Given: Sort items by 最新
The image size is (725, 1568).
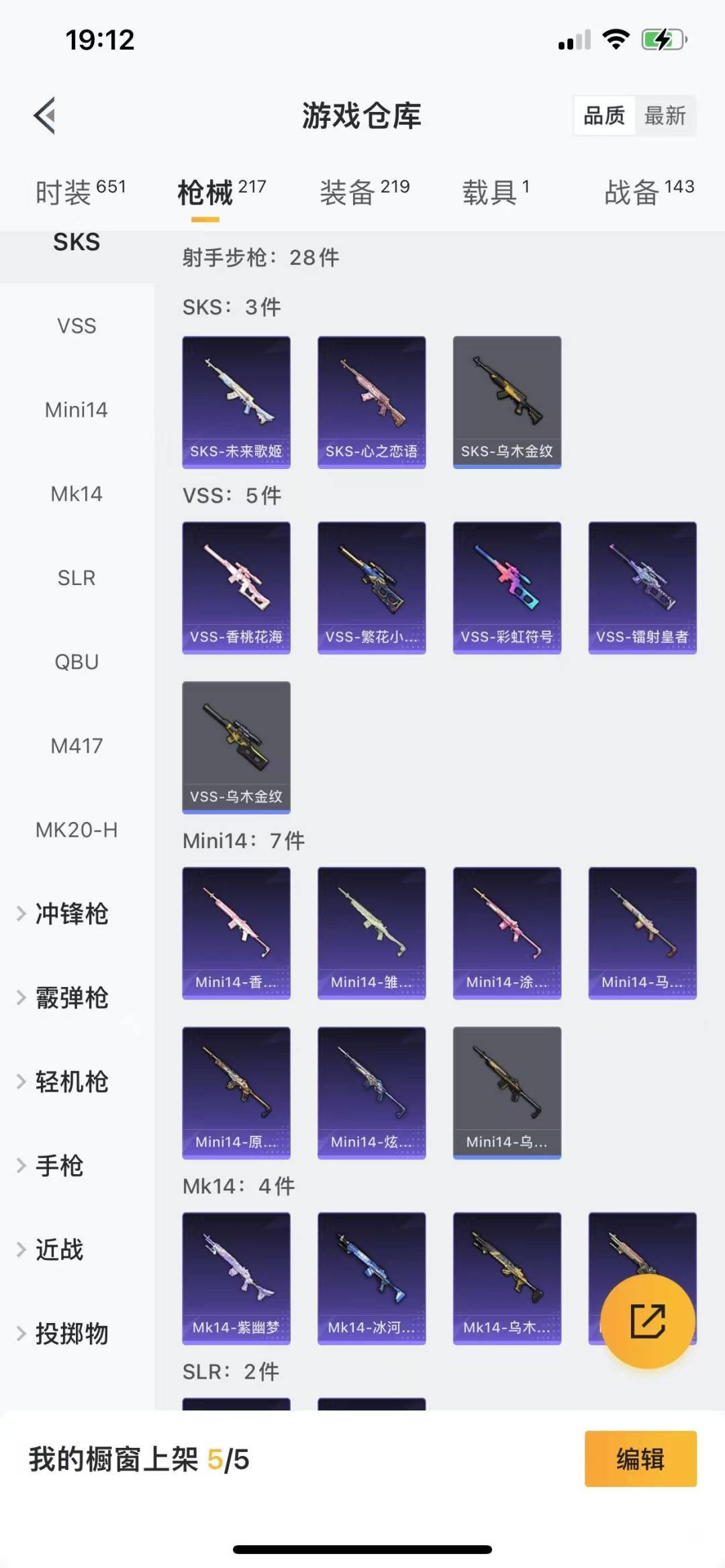Looking at the screenshot, I should (x=665, y=116).
